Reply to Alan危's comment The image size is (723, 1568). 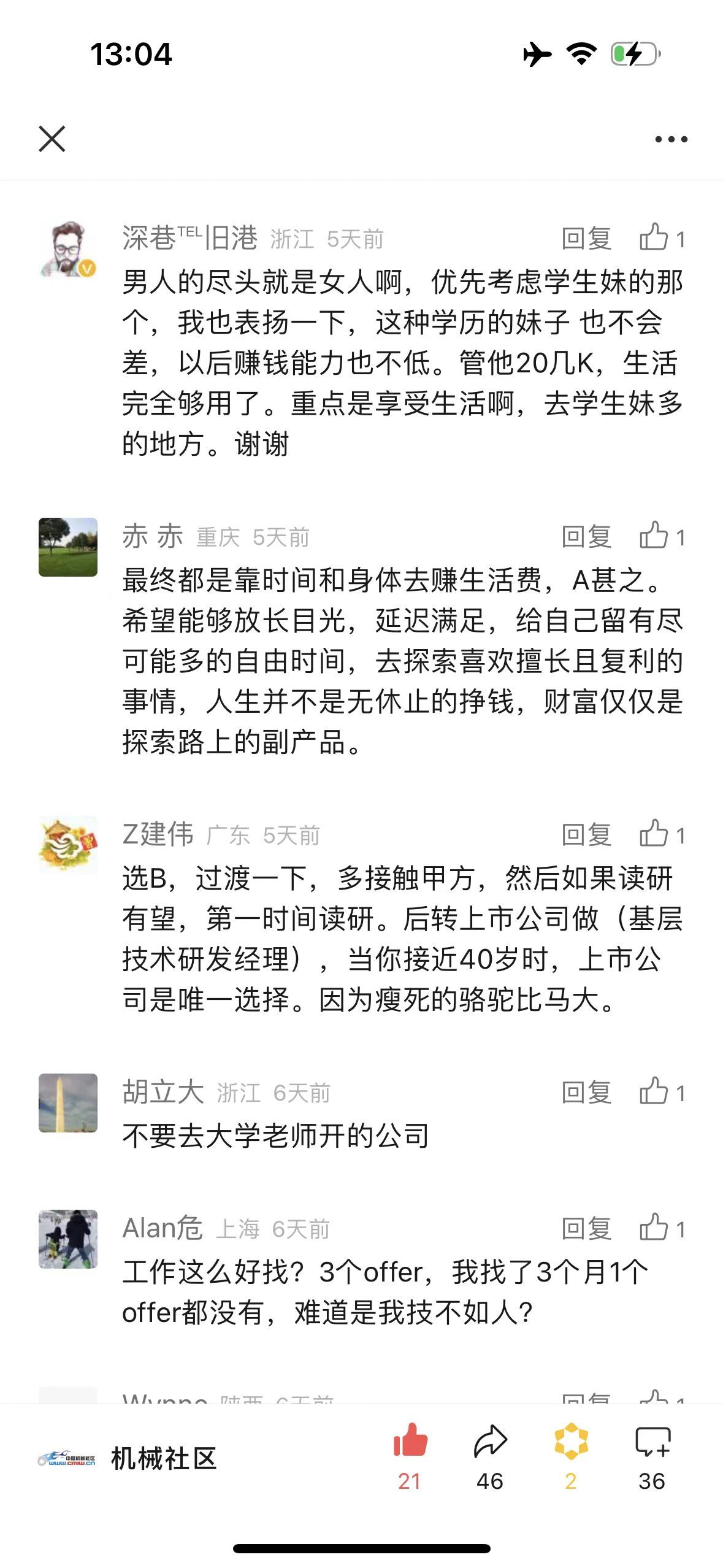click(x=586, y=1229)
